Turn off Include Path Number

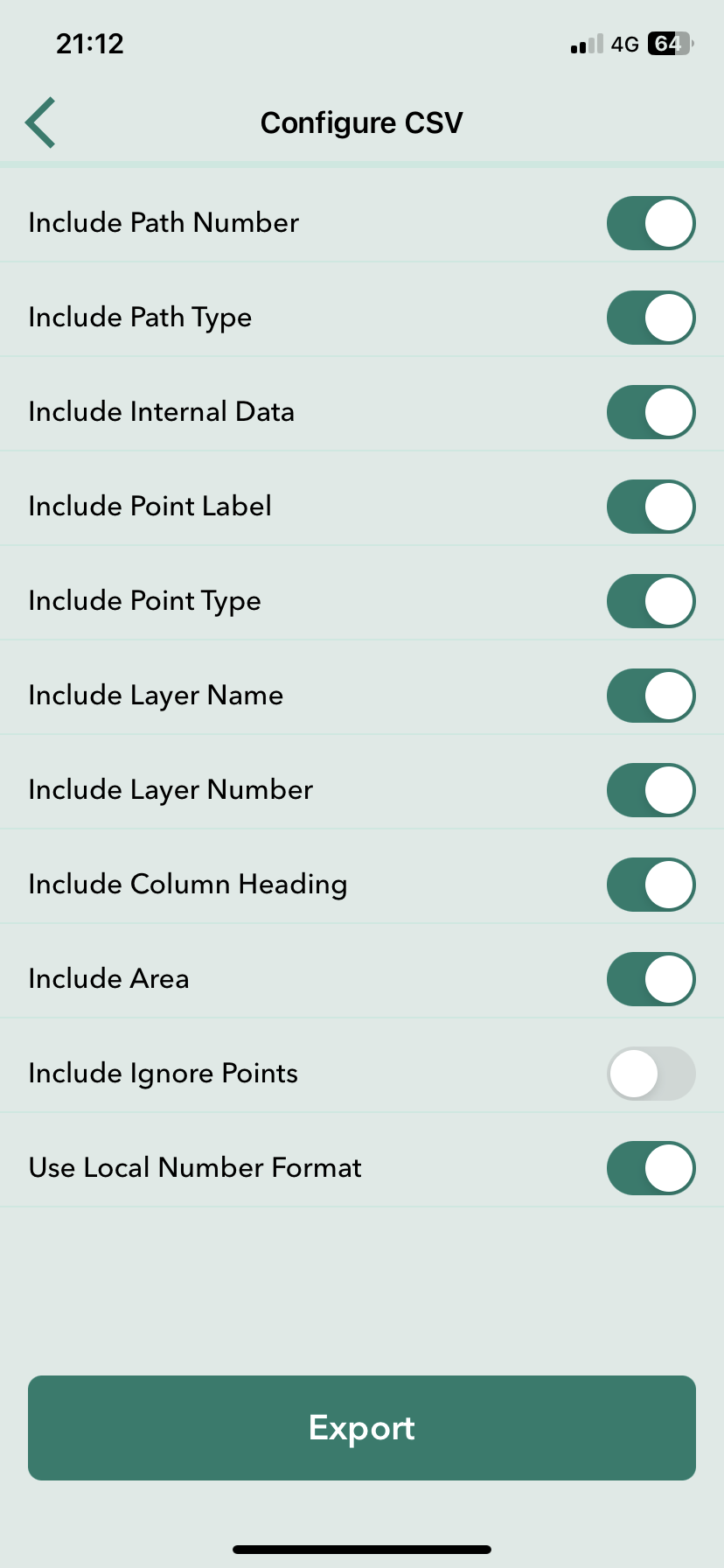(651, 223)
